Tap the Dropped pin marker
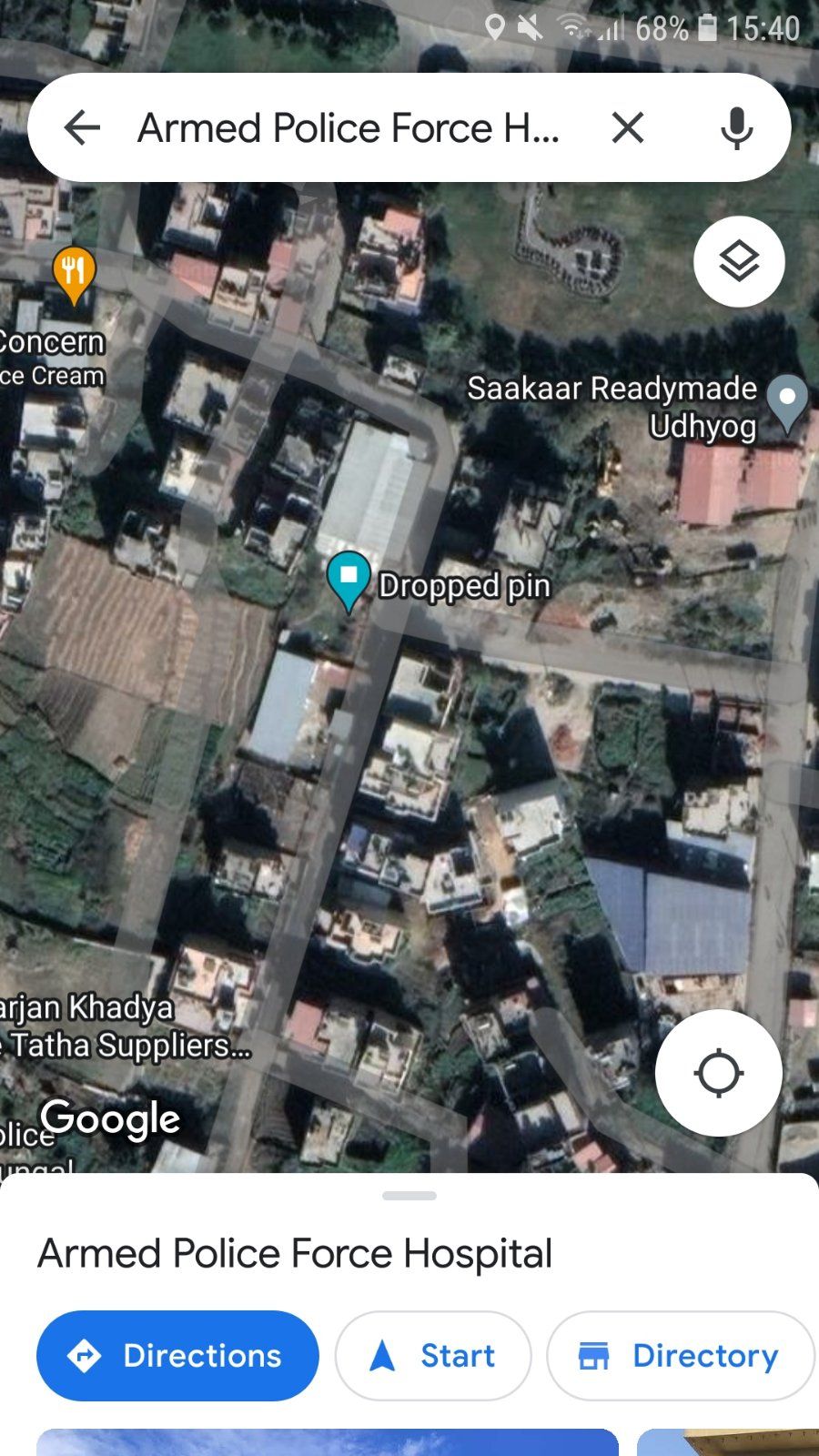 349,579
